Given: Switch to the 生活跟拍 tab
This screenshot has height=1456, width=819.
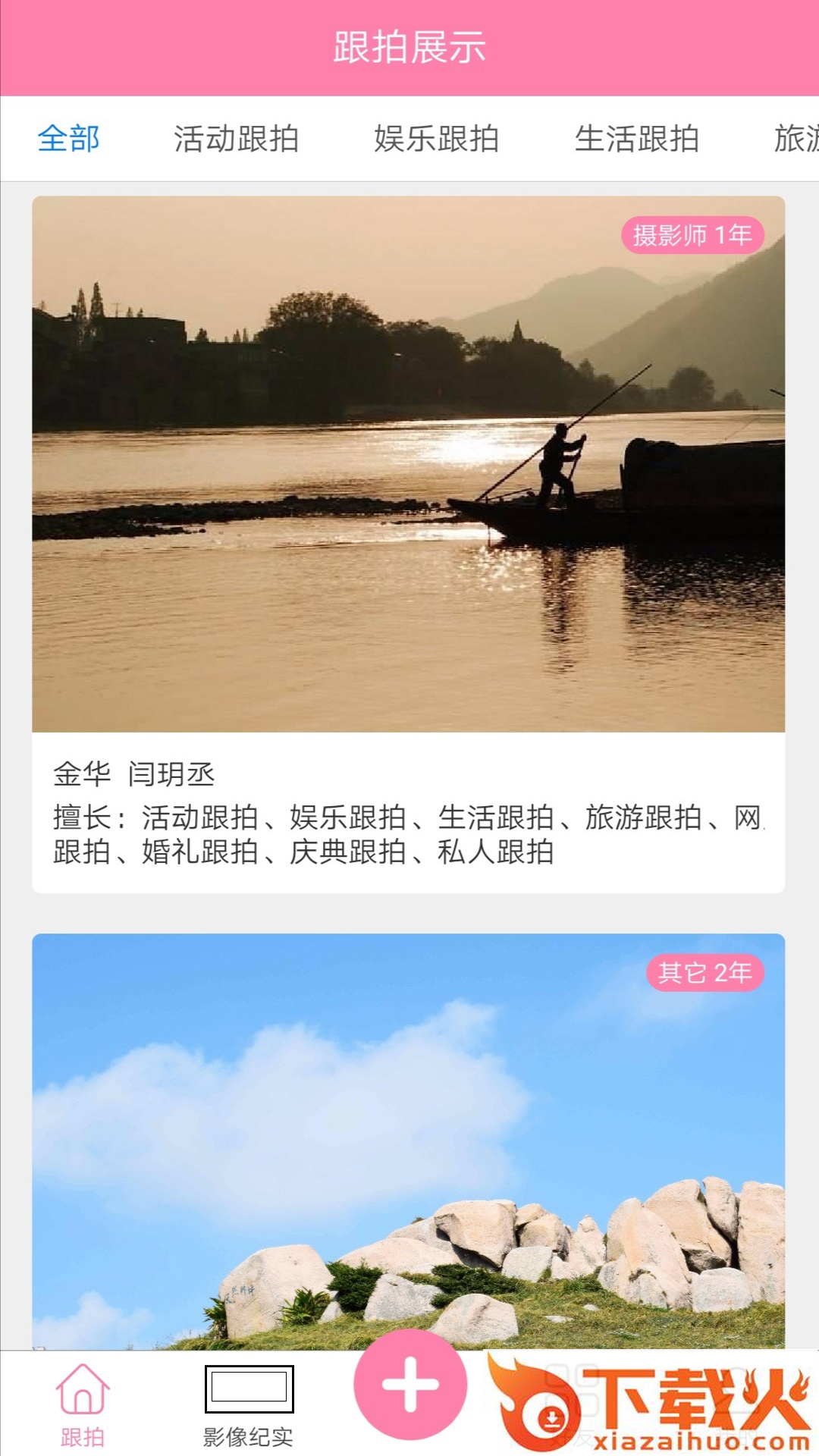Looking at the screenshot, I should [636, 139].
